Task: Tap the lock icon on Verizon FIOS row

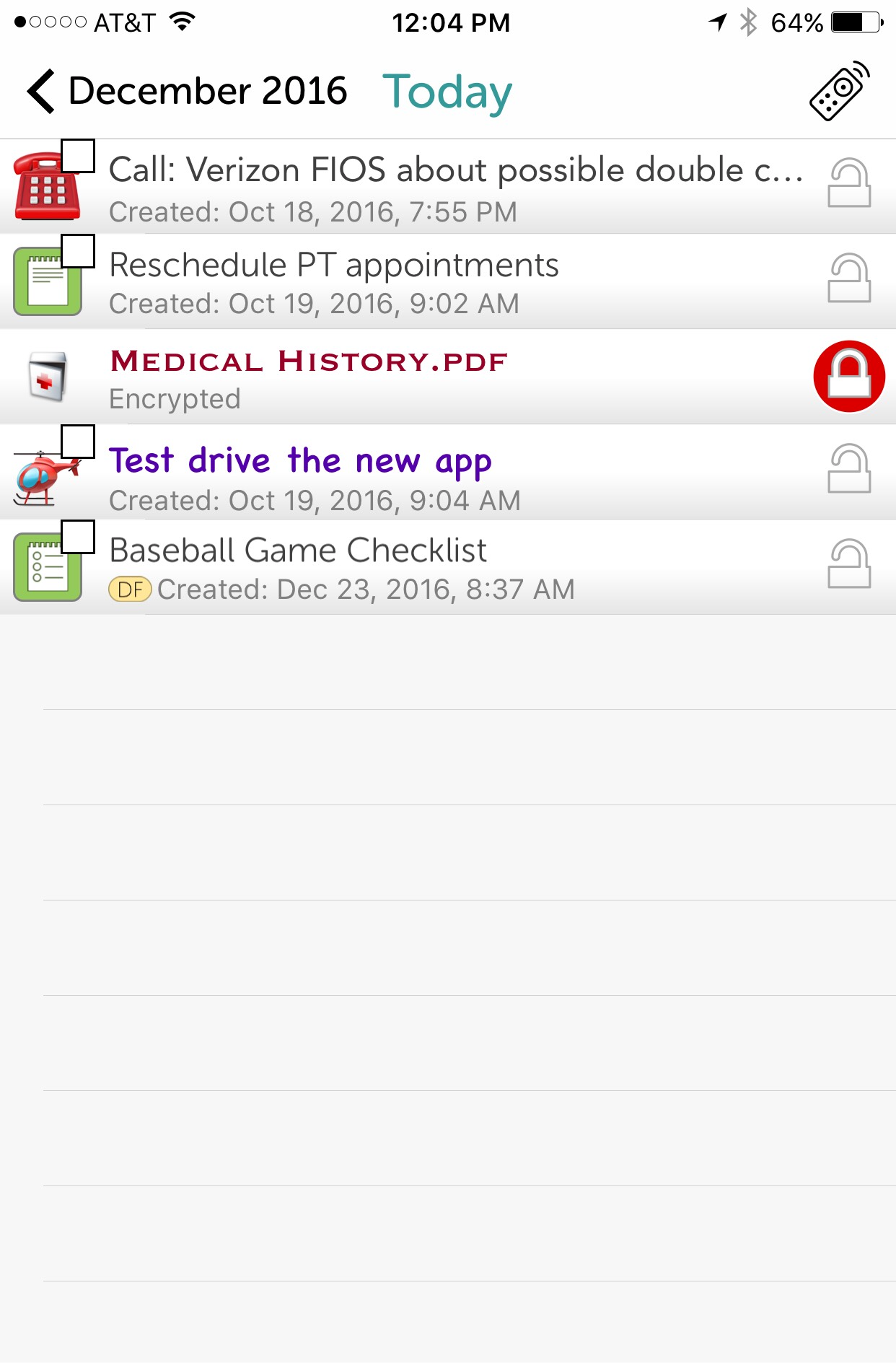Action: pos(849,184)
